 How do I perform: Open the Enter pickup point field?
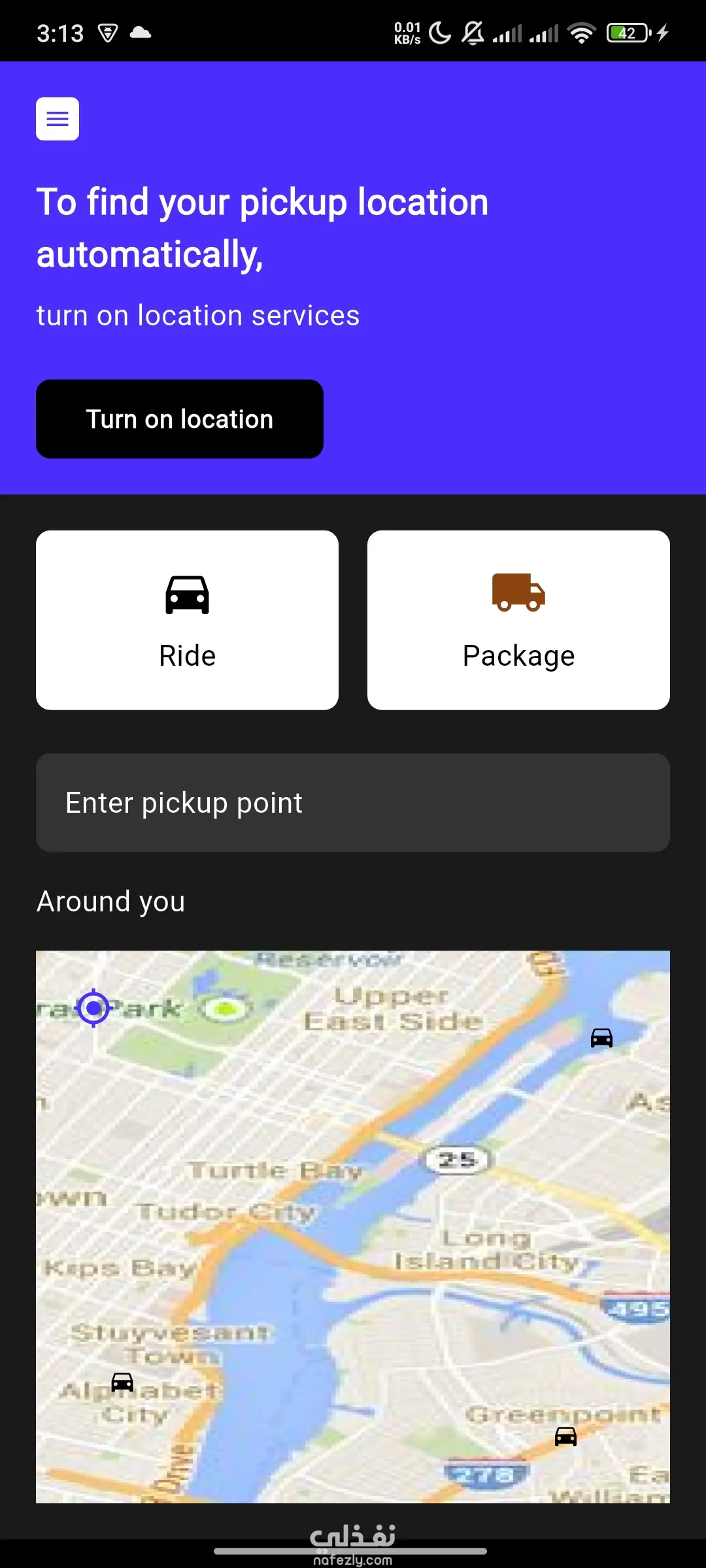coord(353,802)
